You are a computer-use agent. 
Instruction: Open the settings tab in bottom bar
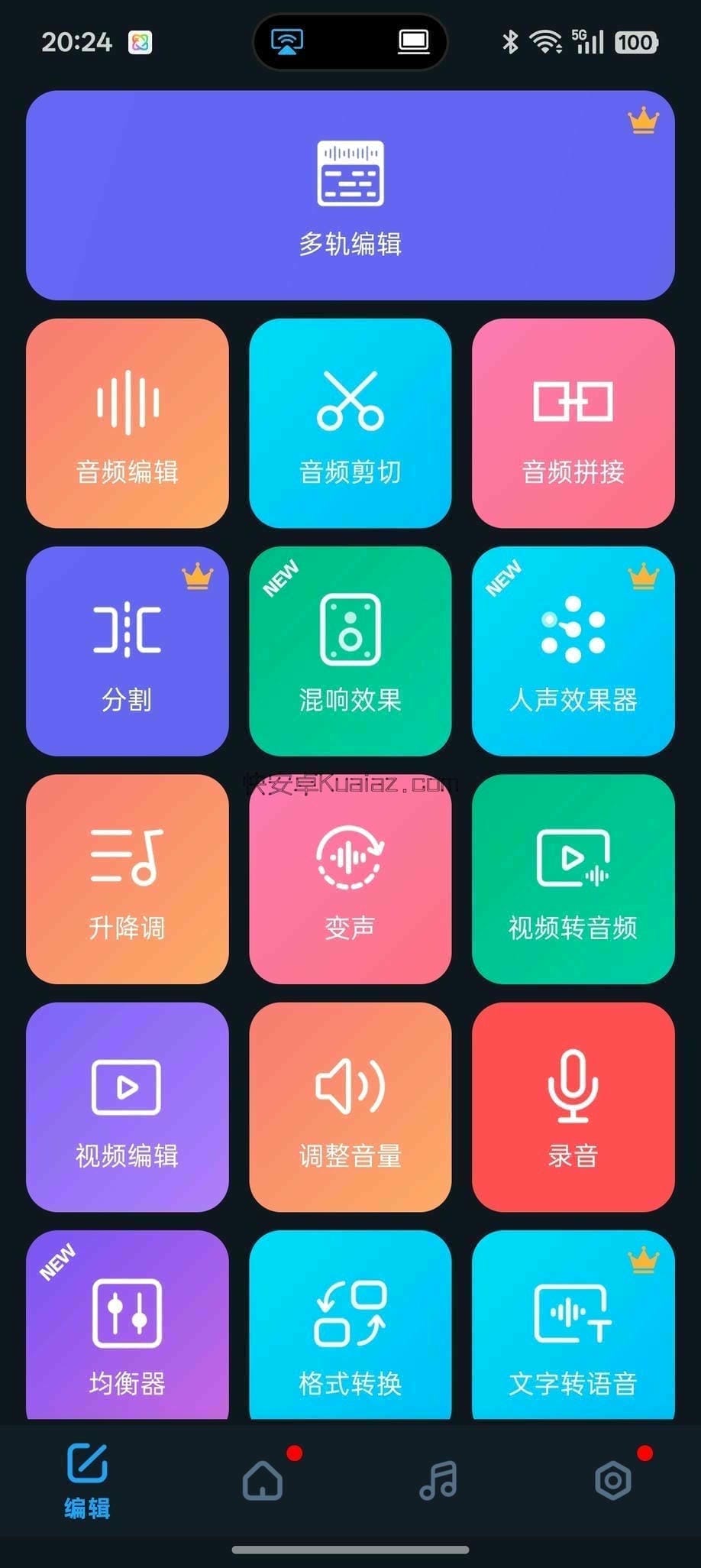pos(613,1482)
